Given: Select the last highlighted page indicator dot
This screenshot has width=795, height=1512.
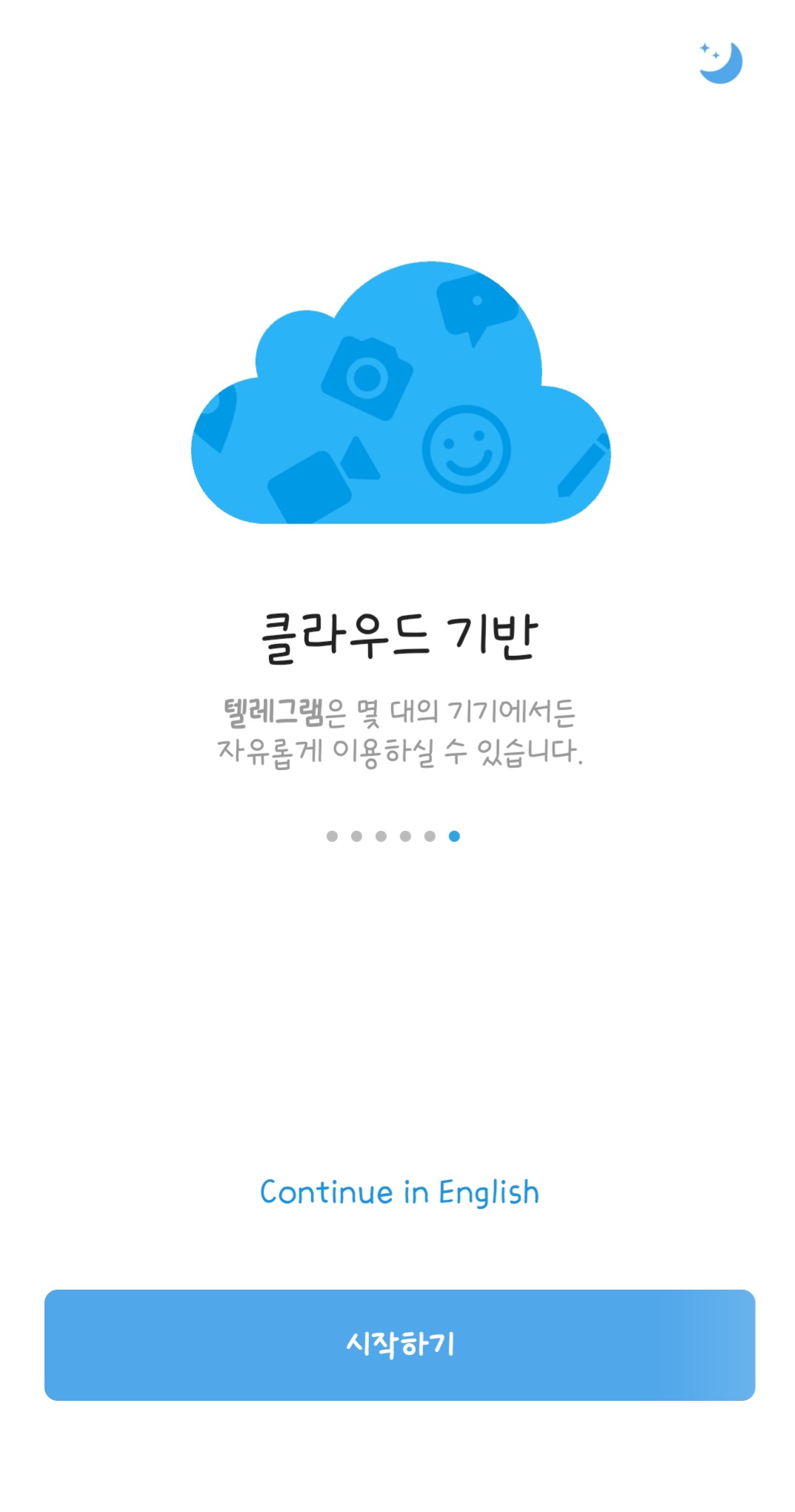Looking at the screenshot, I should (x=454, y=835).
